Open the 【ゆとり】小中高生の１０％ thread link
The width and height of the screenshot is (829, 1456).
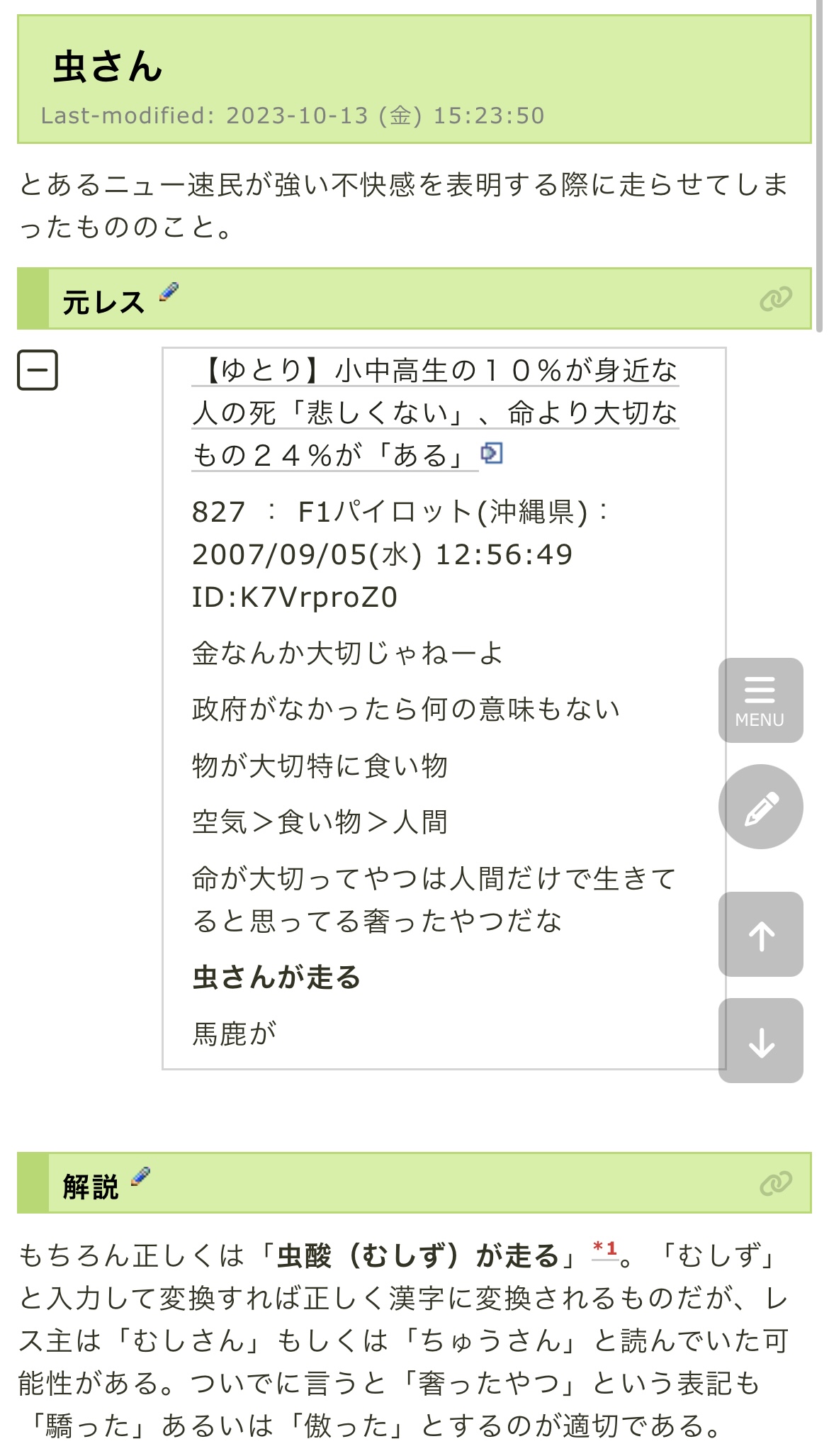435,413
